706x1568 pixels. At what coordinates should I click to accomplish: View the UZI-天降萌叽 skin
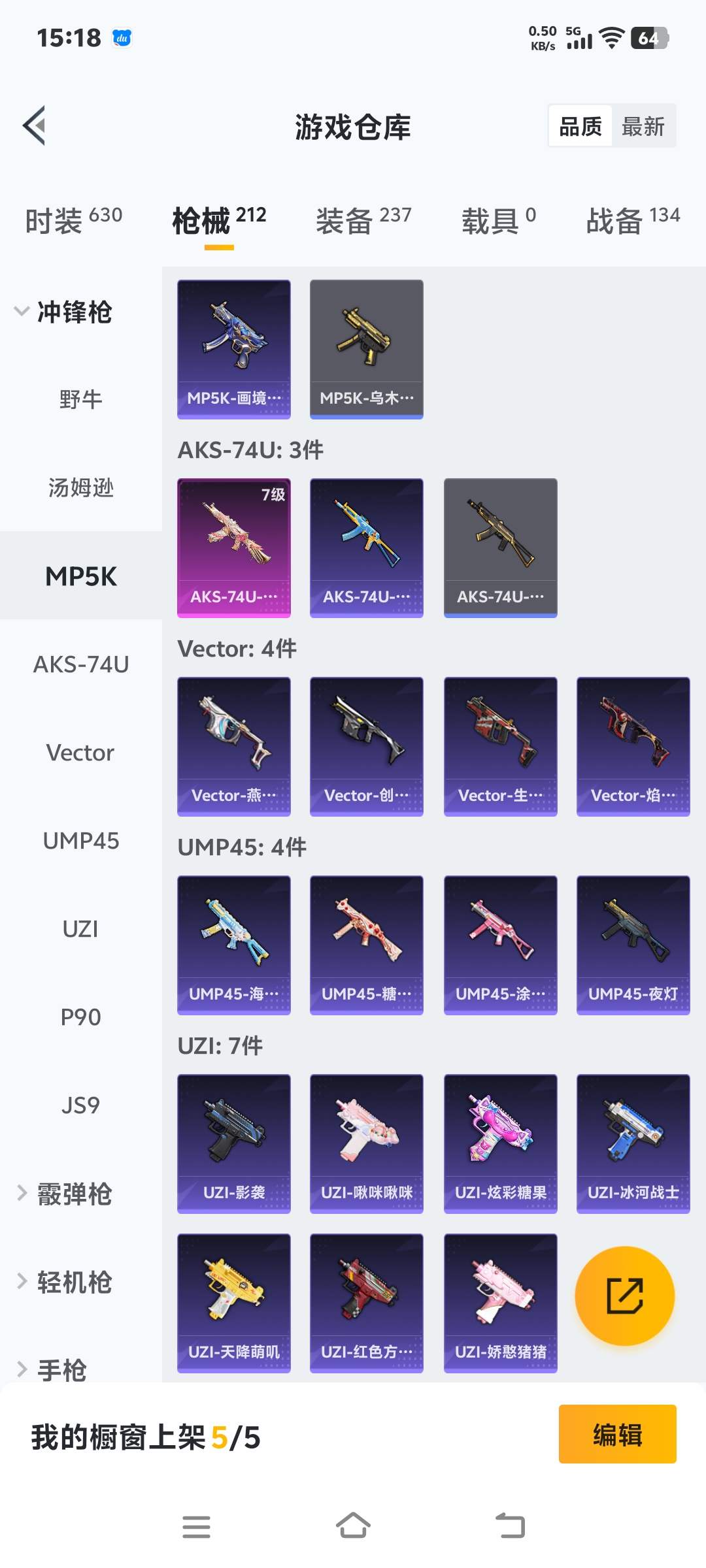[234, 1303]
